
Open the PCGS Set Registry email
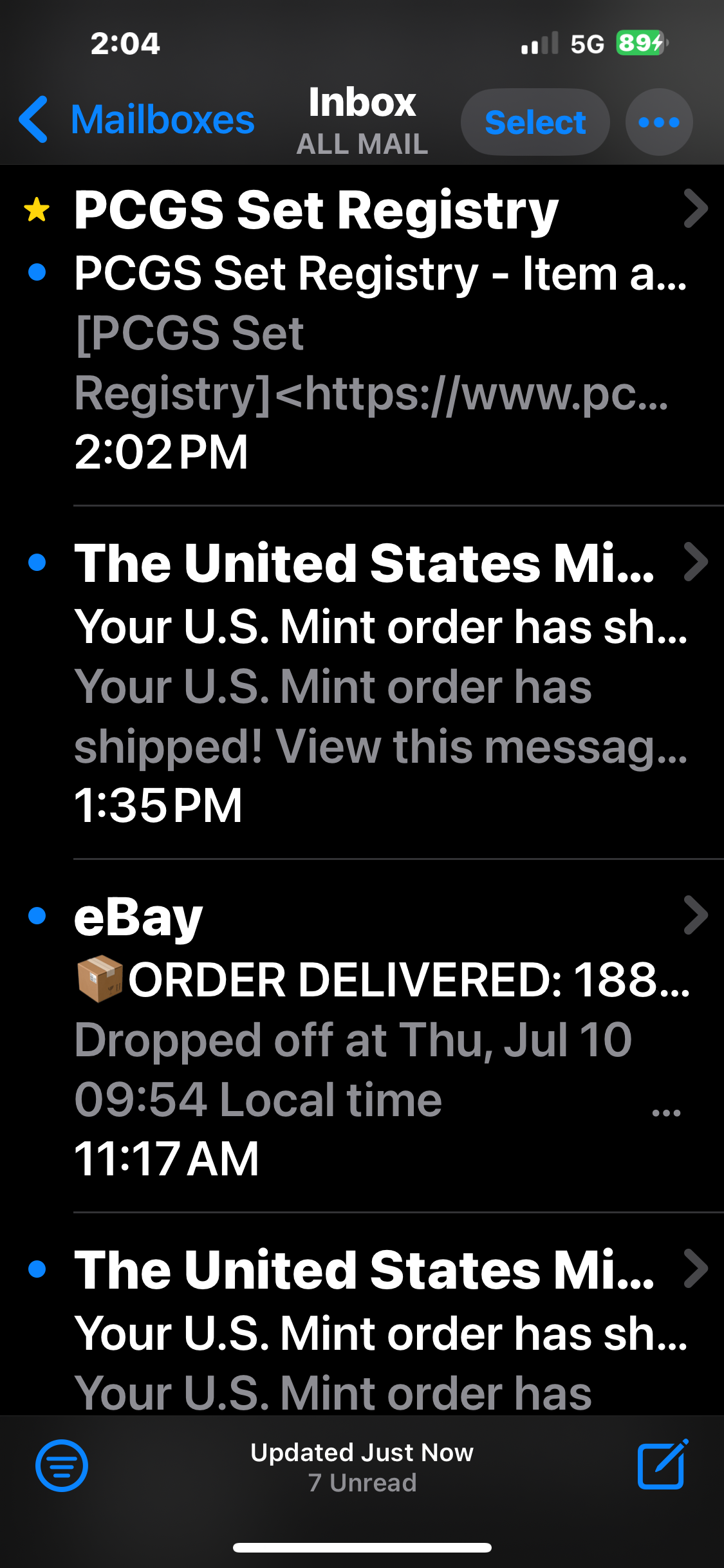(362, 331)
